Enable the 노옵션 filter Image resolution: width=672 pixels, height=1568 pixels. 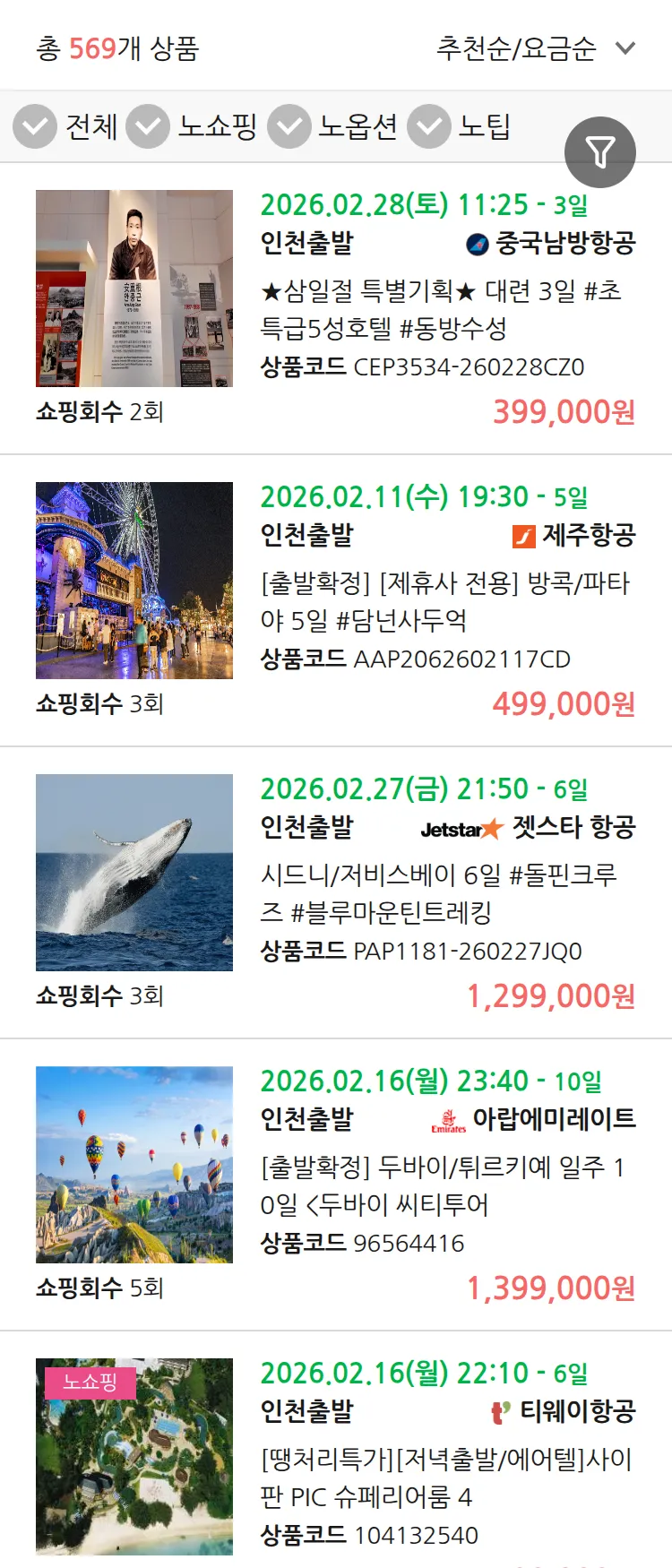[288, 126]
